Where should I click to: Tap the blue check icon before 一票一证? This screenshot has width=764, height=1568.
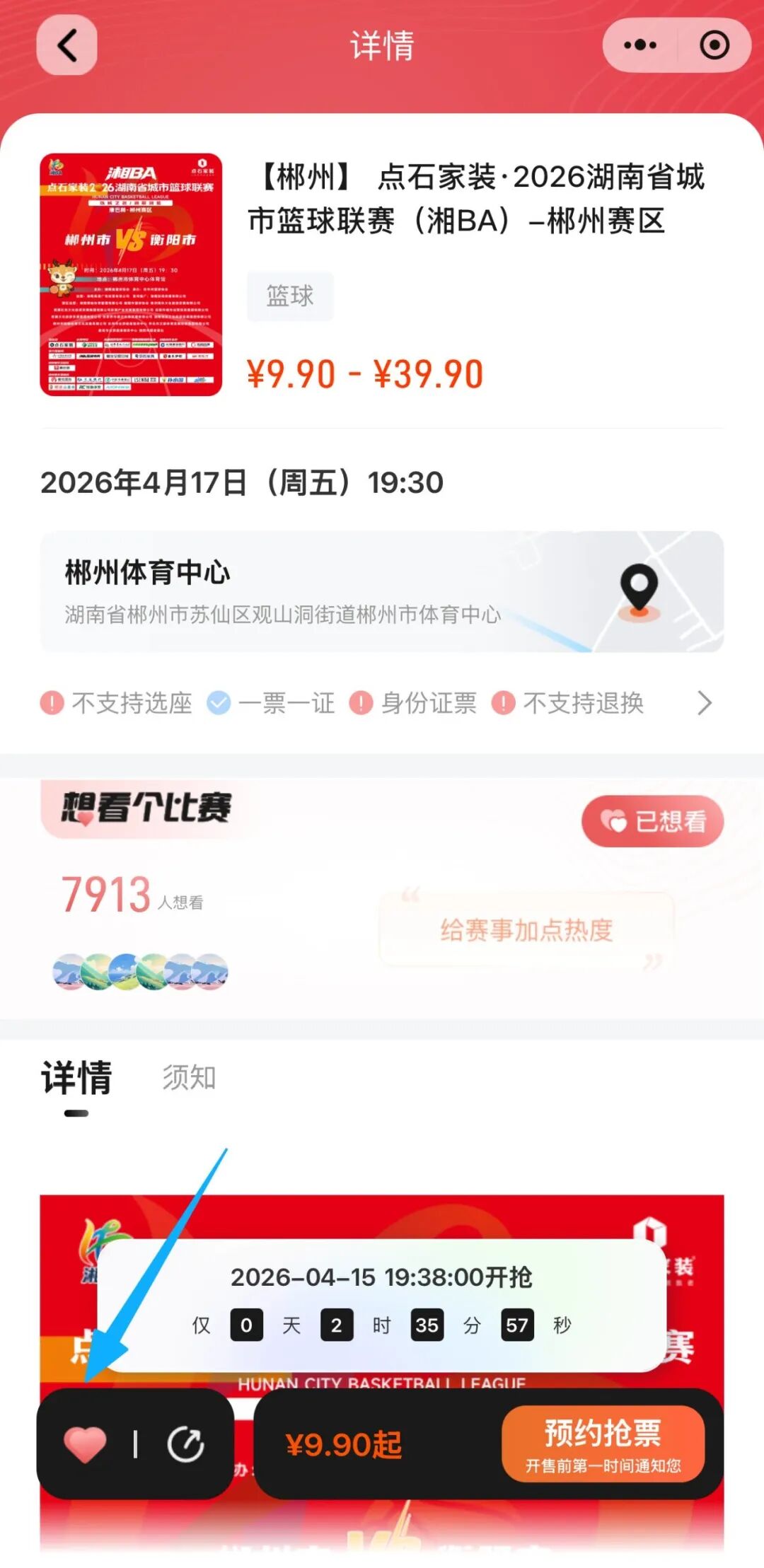[219, 702]
